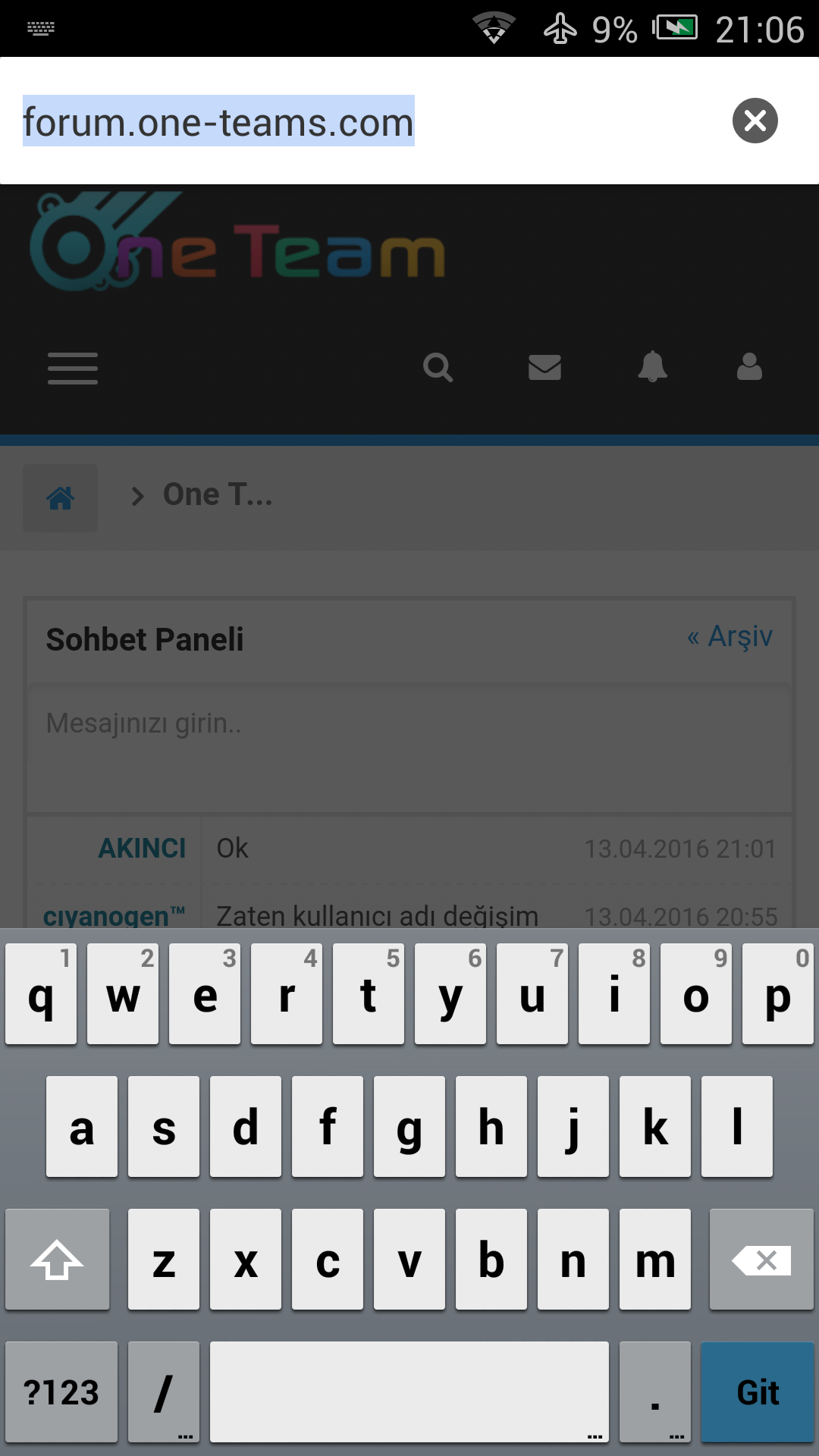
Task: Focus the Mesajınızı girin message box
Action: [409, 747]
